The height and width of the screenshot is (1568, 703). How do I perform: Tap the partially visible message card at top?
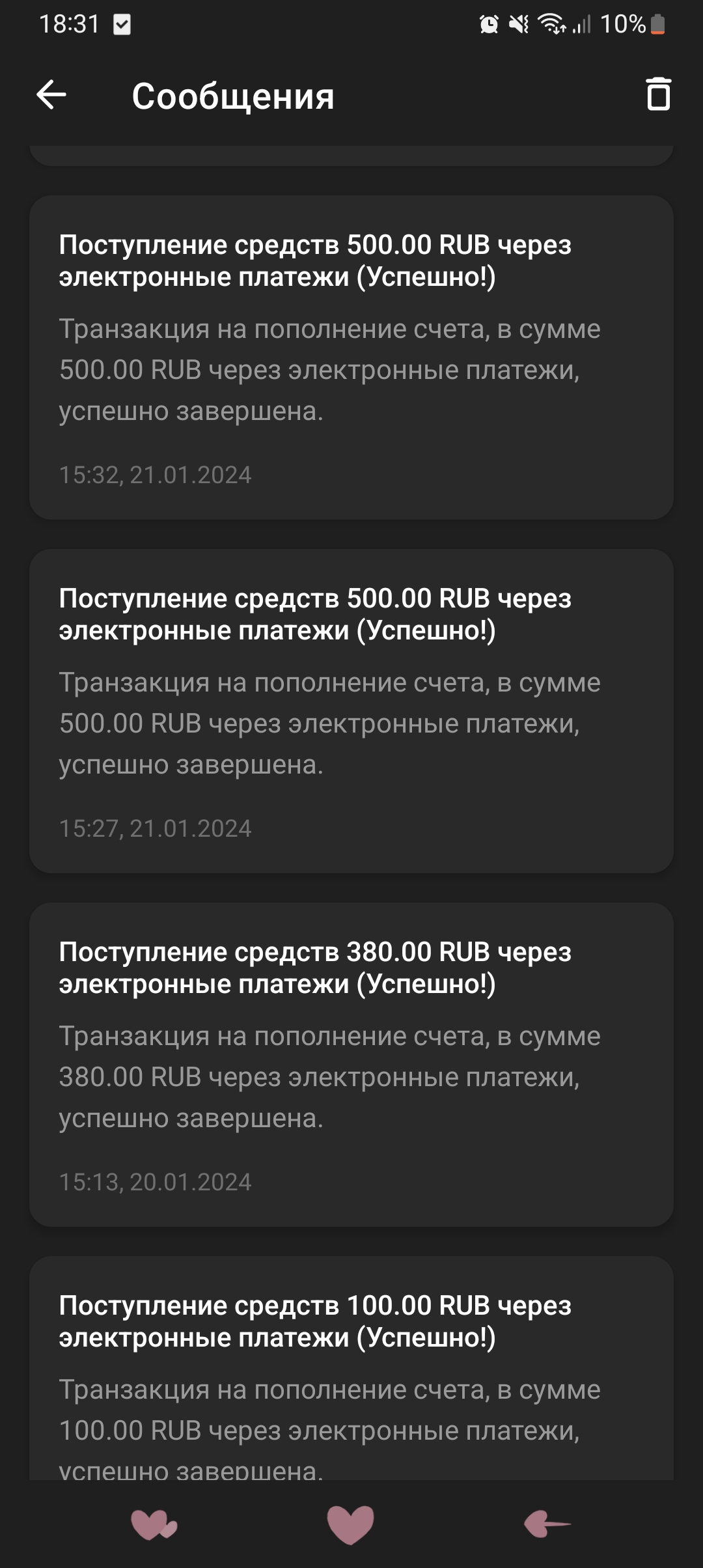[351, 155]
